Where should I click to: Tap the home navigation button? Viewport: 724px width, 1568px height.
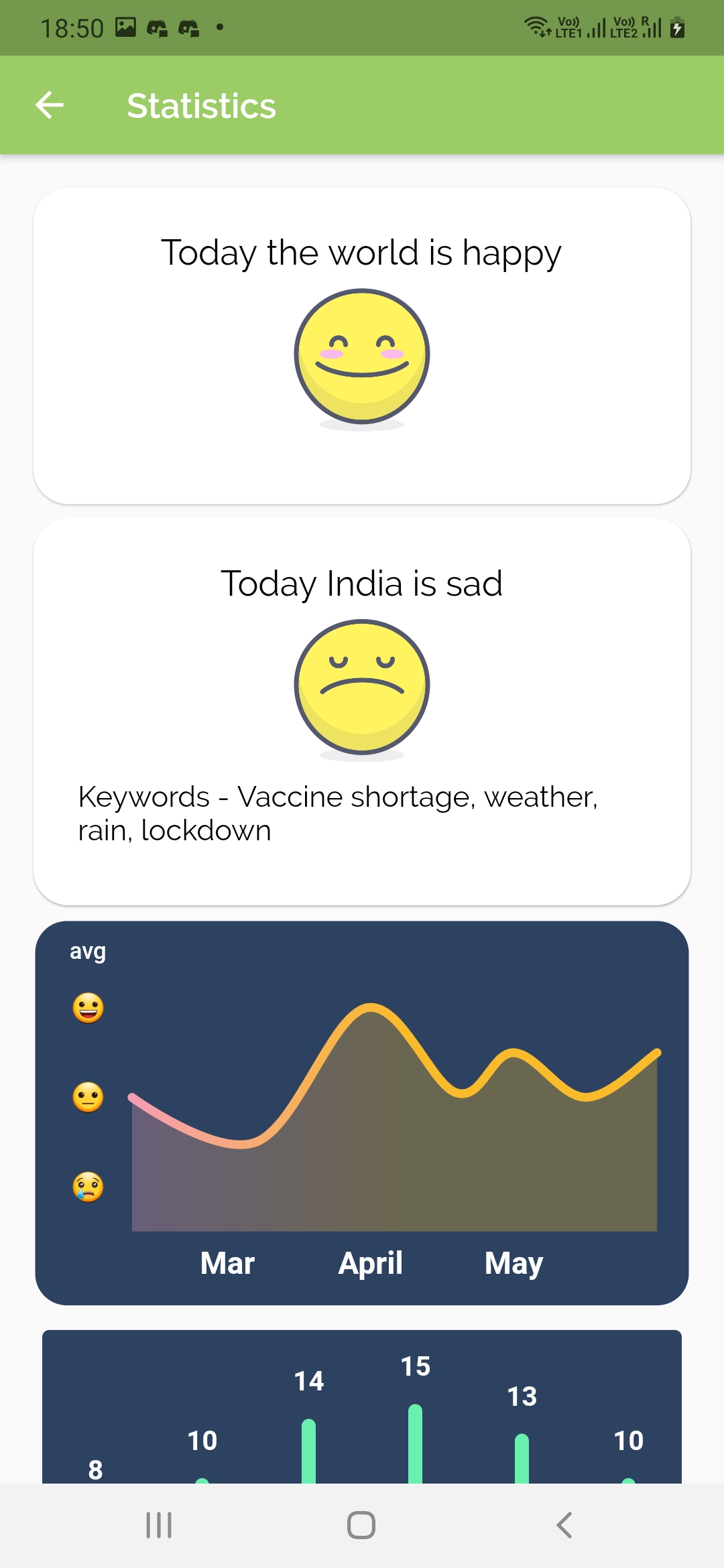tap(361, 1526)
